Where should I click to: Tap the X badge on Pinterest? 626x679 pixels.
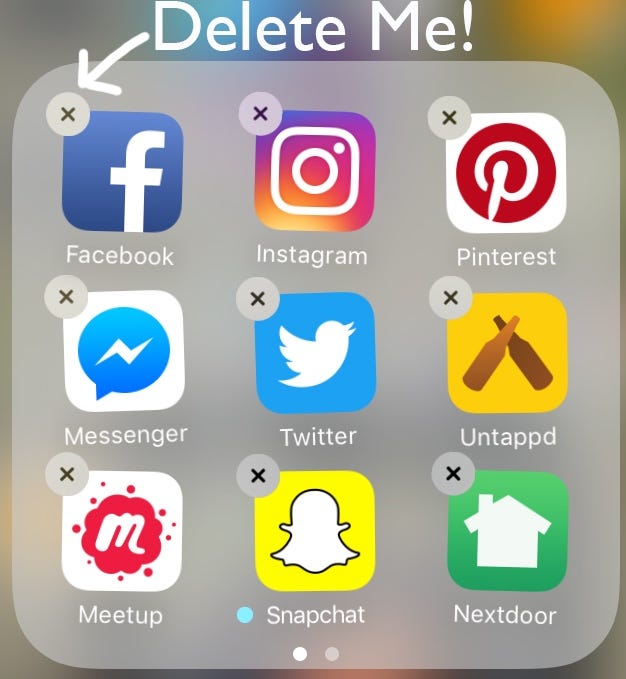449,118
